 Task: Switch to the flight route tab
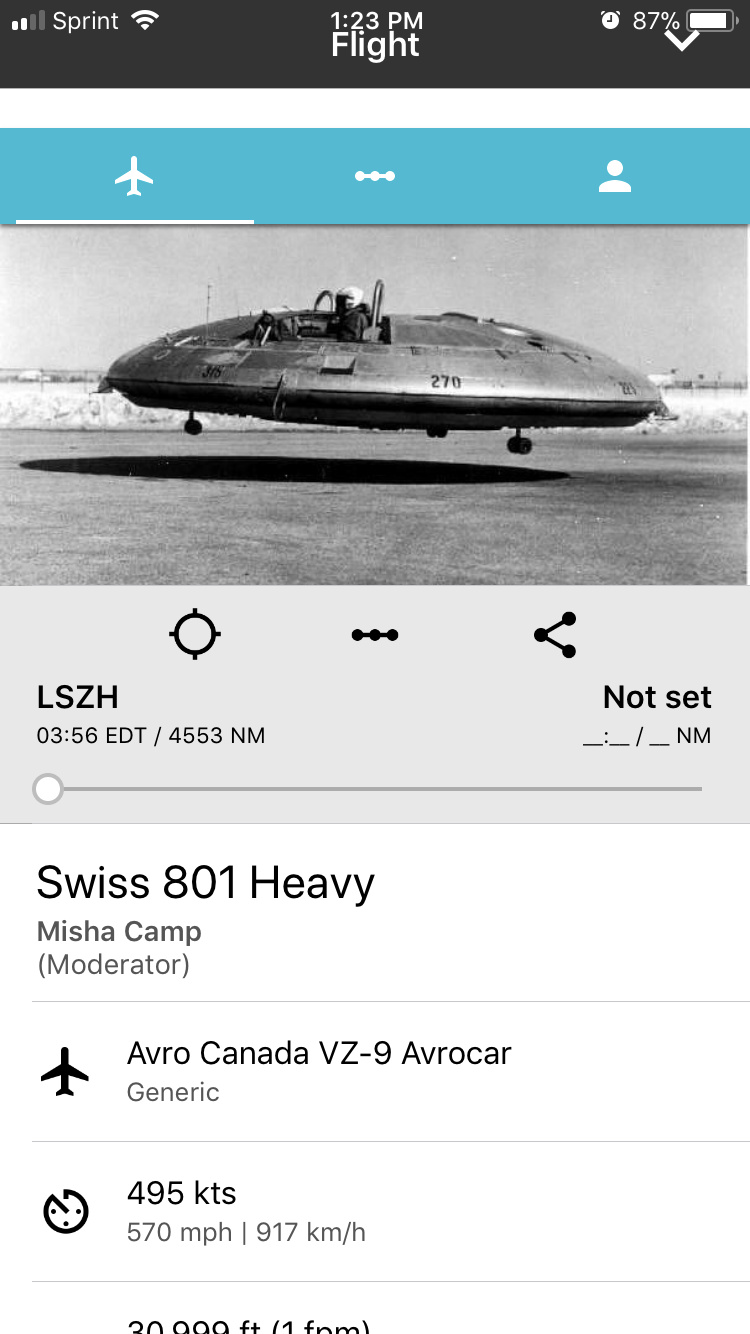[375, 177]
